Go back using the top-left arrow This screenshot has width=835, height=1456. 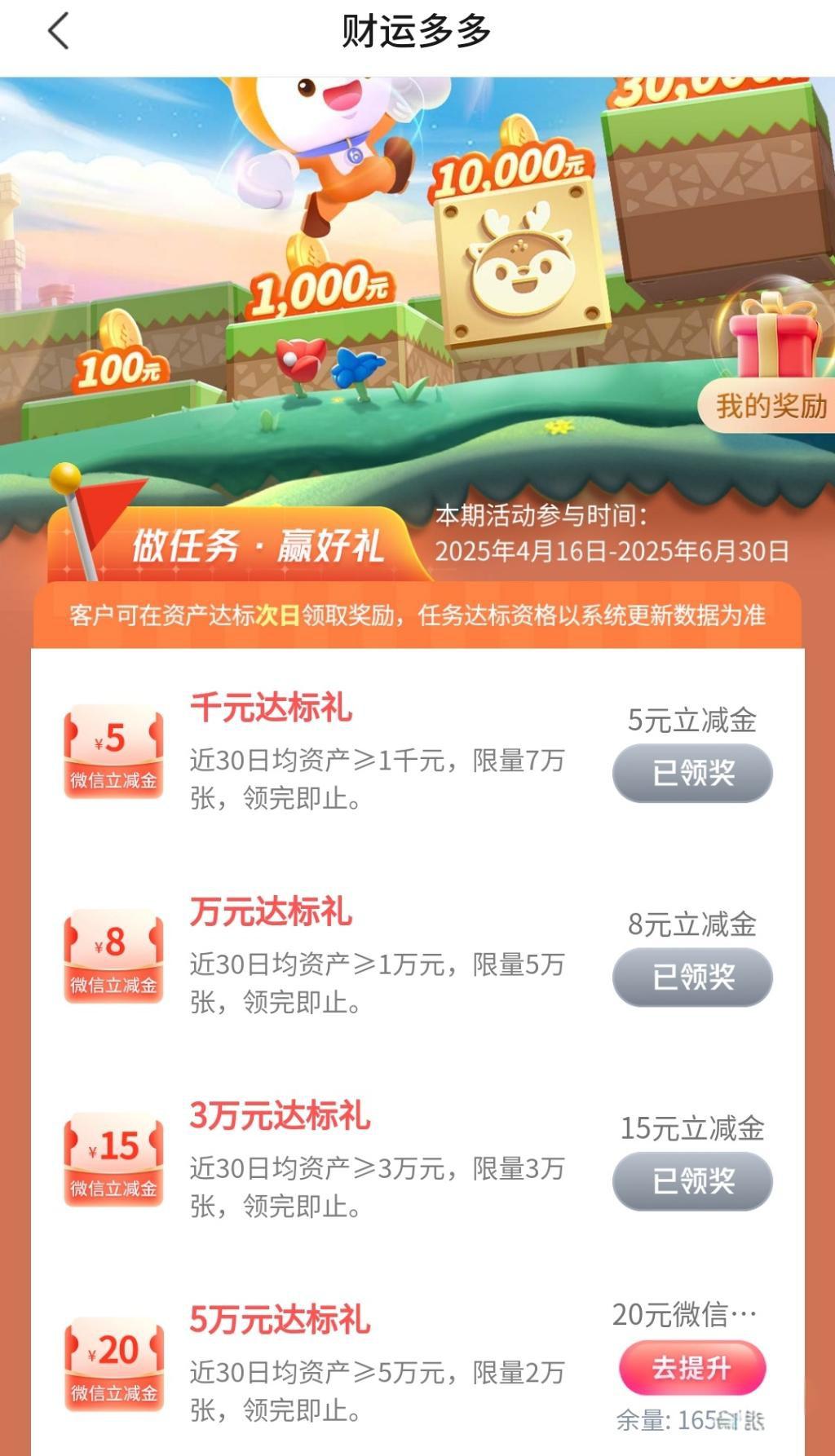(x=59, y=33)
